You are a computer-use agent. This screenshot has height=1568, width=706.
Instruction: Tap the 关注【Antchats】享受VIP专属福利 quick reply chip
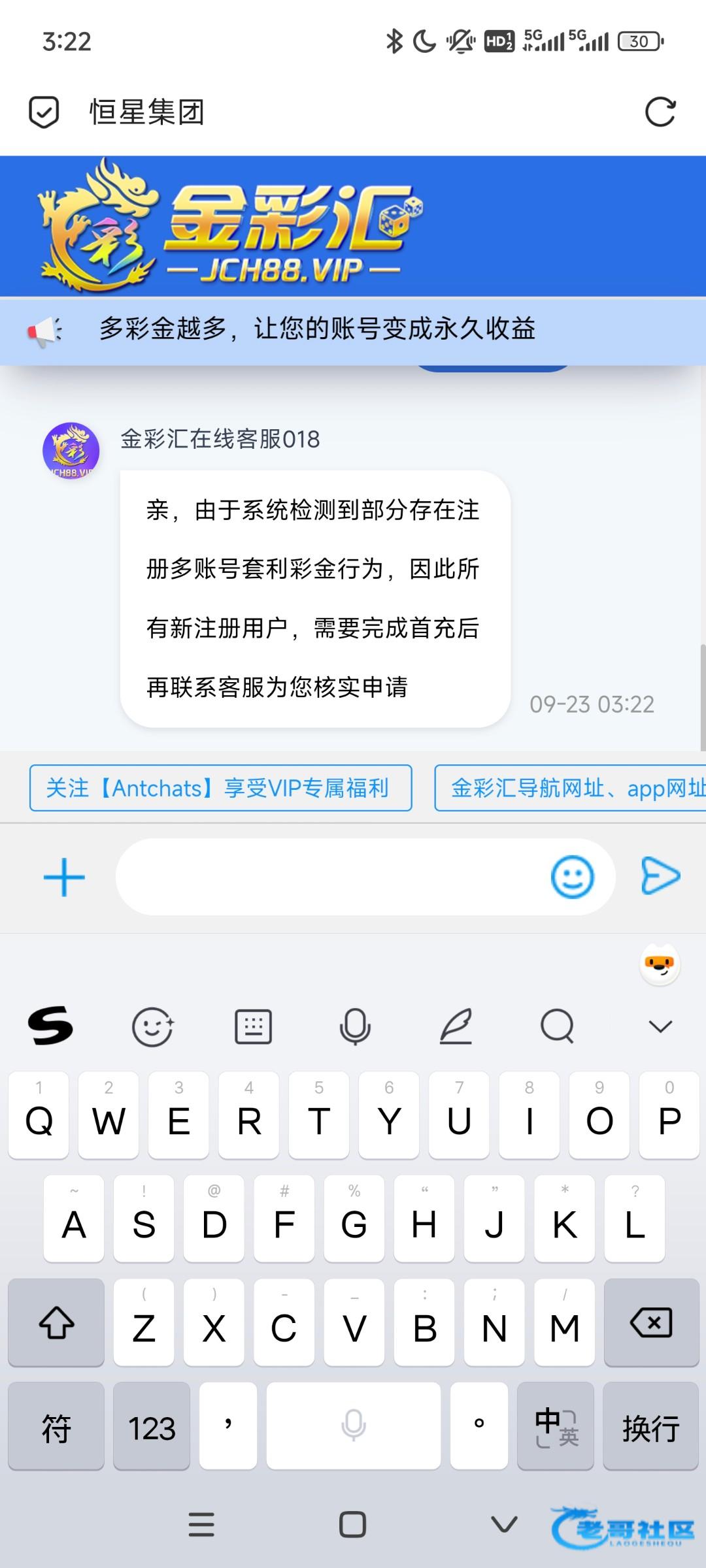(220, 788)
